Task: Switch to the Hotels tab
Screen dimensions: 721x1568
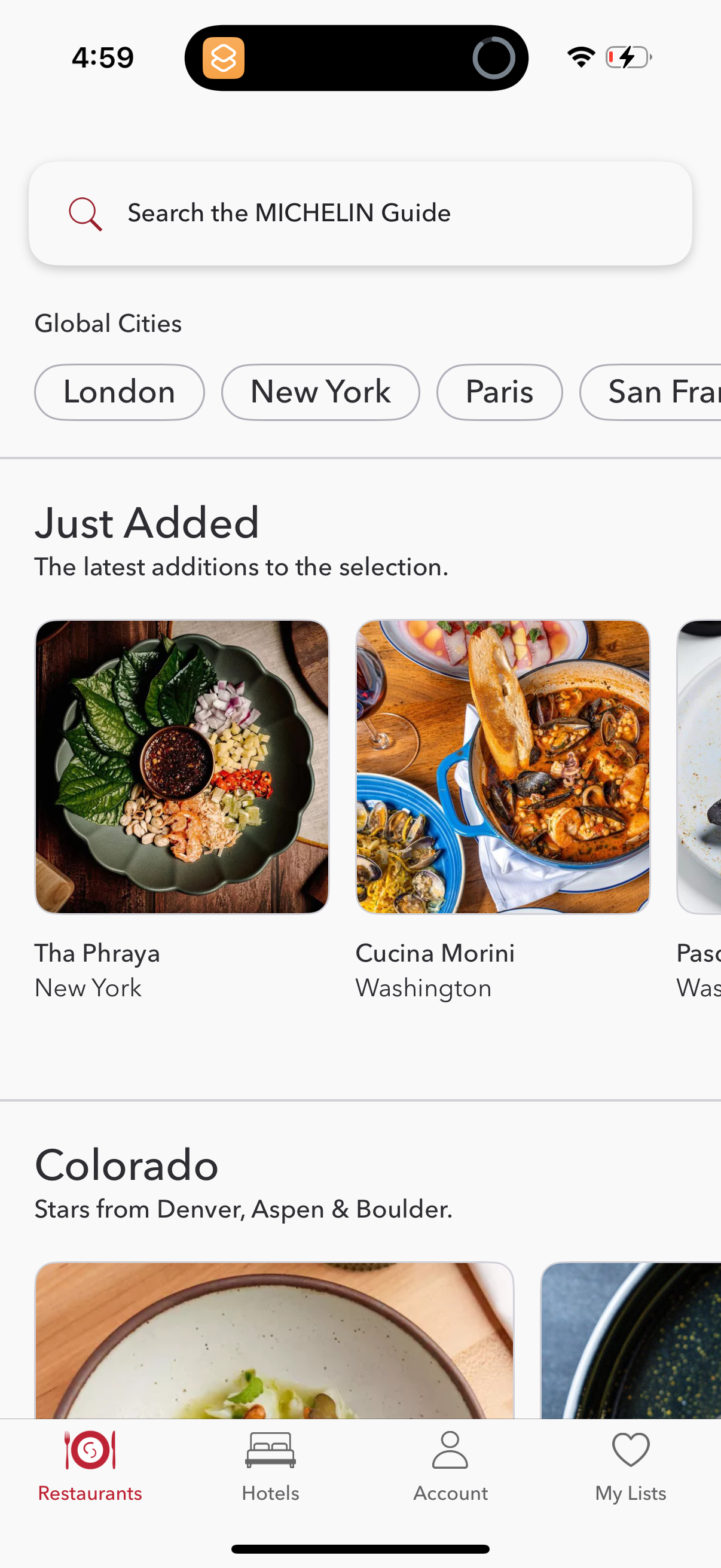Action: (270, 1473)
